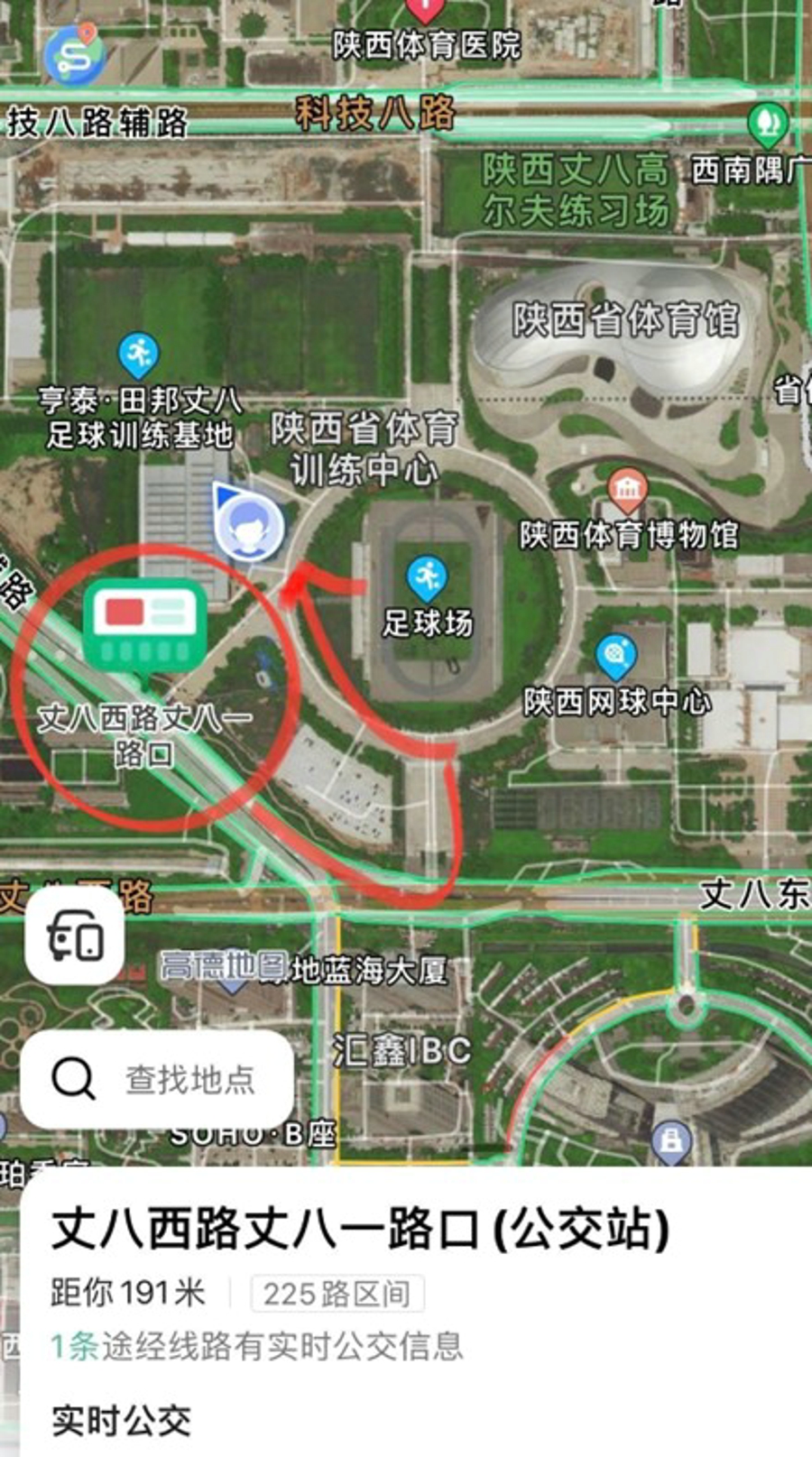
Task: Open the route icon above 技八路辅路
Action: tap(76, 54)
